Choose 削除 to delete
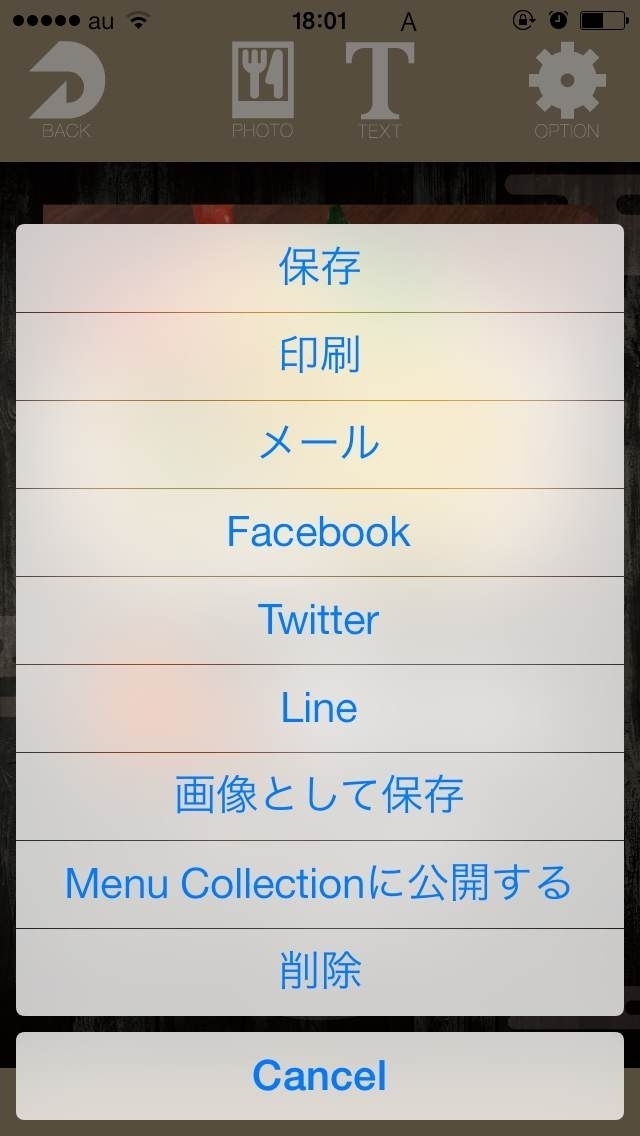 pos(320,972)
